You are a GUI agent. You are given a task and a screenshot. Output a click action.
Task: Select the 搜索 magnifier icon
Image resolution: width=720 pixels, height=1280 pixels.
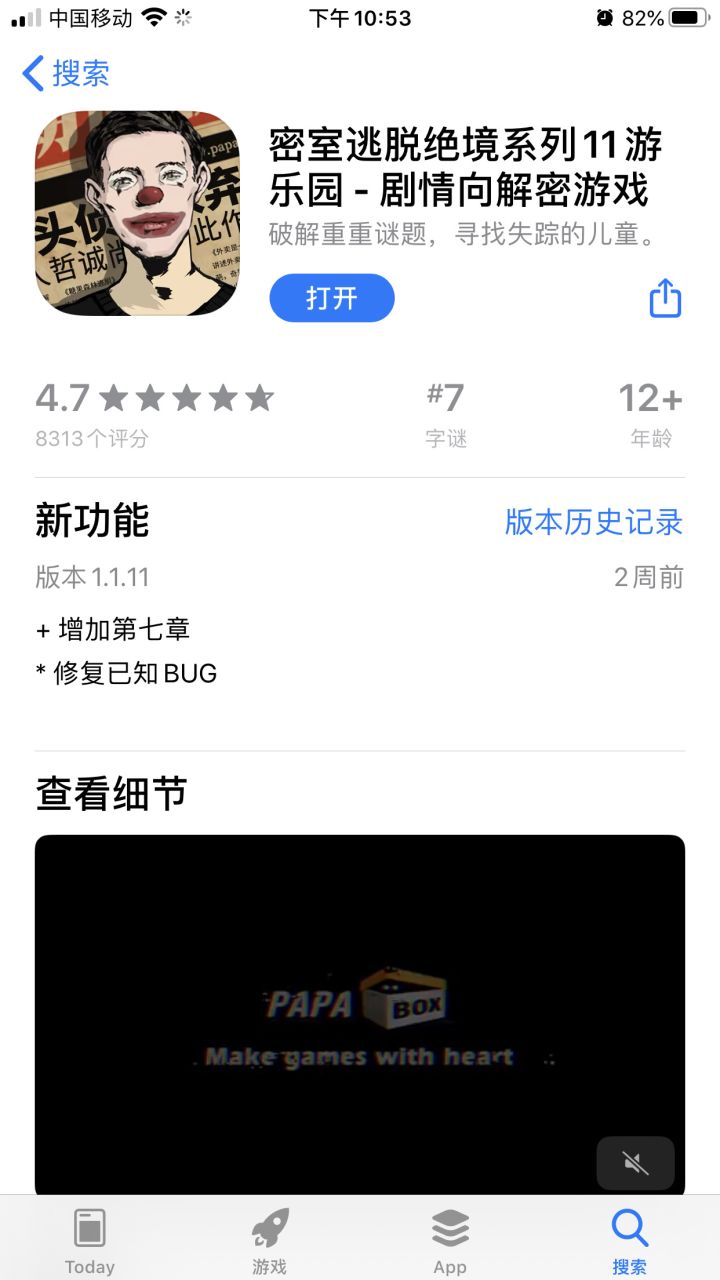(x=629, y=1226)
